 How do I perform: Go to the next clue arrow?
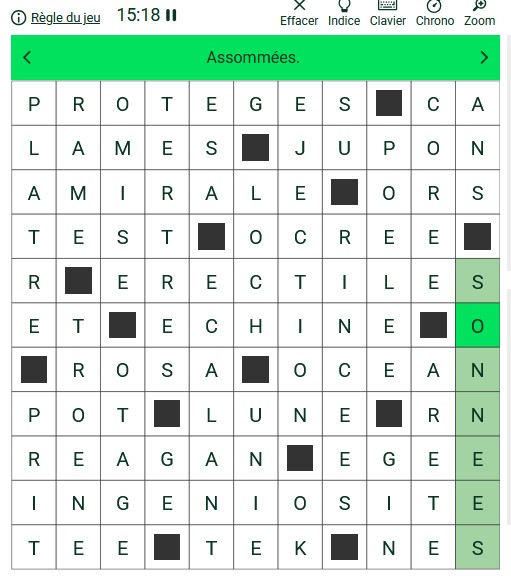(x=484, y=58)
